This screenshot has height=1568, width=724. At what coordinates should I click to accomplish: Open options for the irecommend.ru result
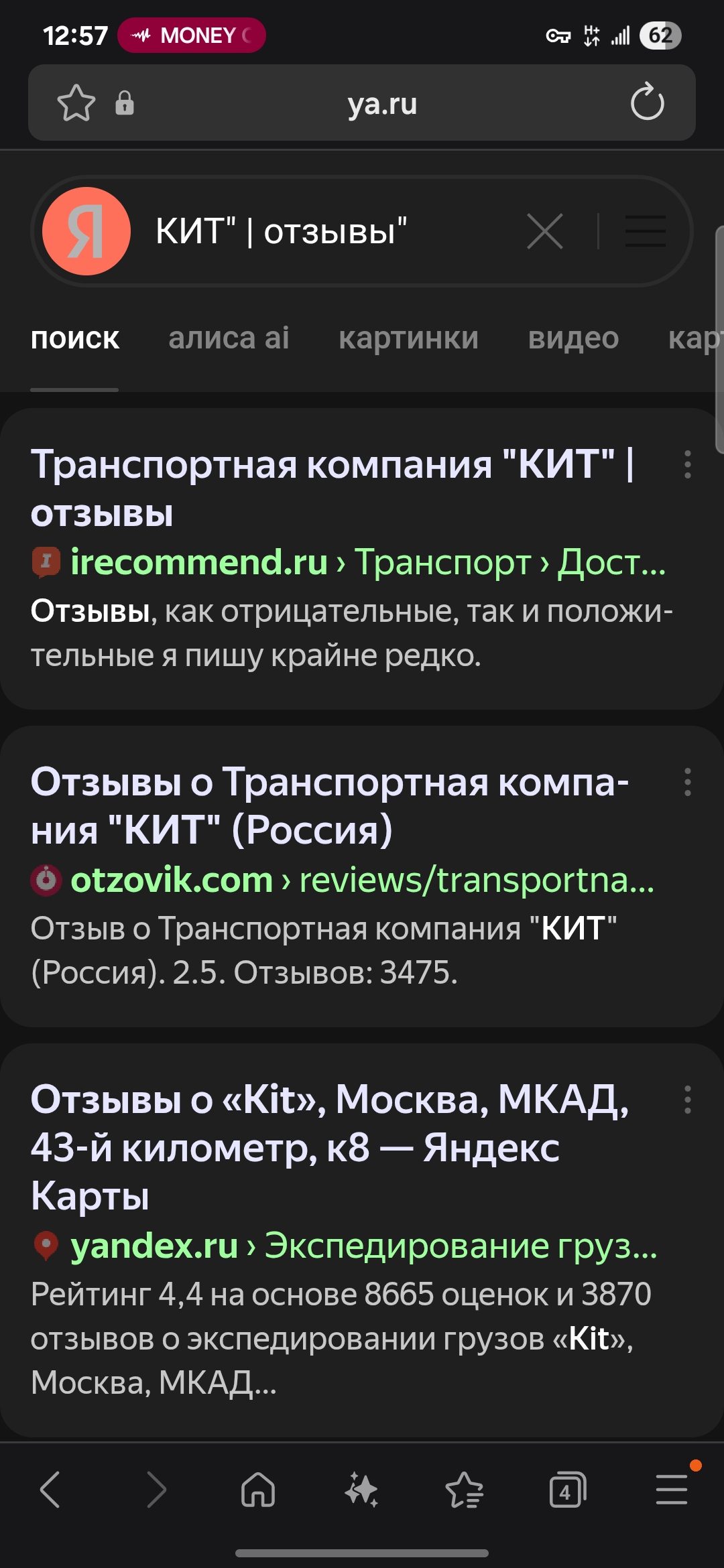point(687,464)
